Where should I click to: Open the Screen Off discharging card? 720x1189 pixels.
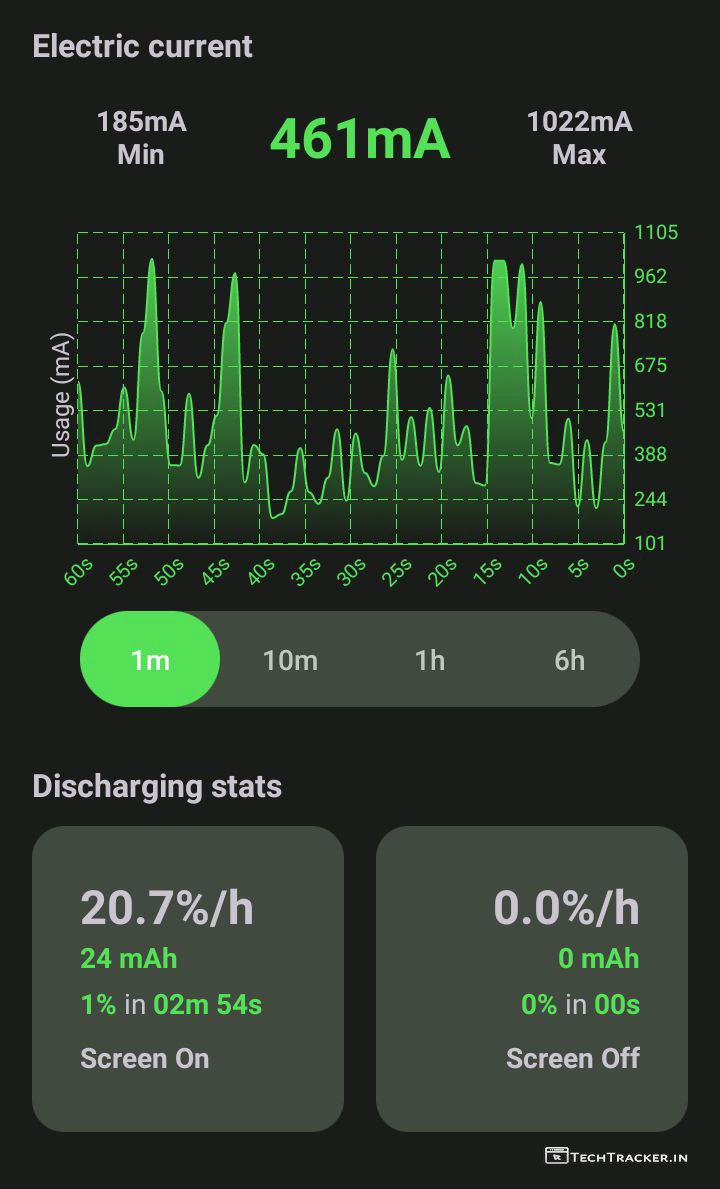click(532, 978)
